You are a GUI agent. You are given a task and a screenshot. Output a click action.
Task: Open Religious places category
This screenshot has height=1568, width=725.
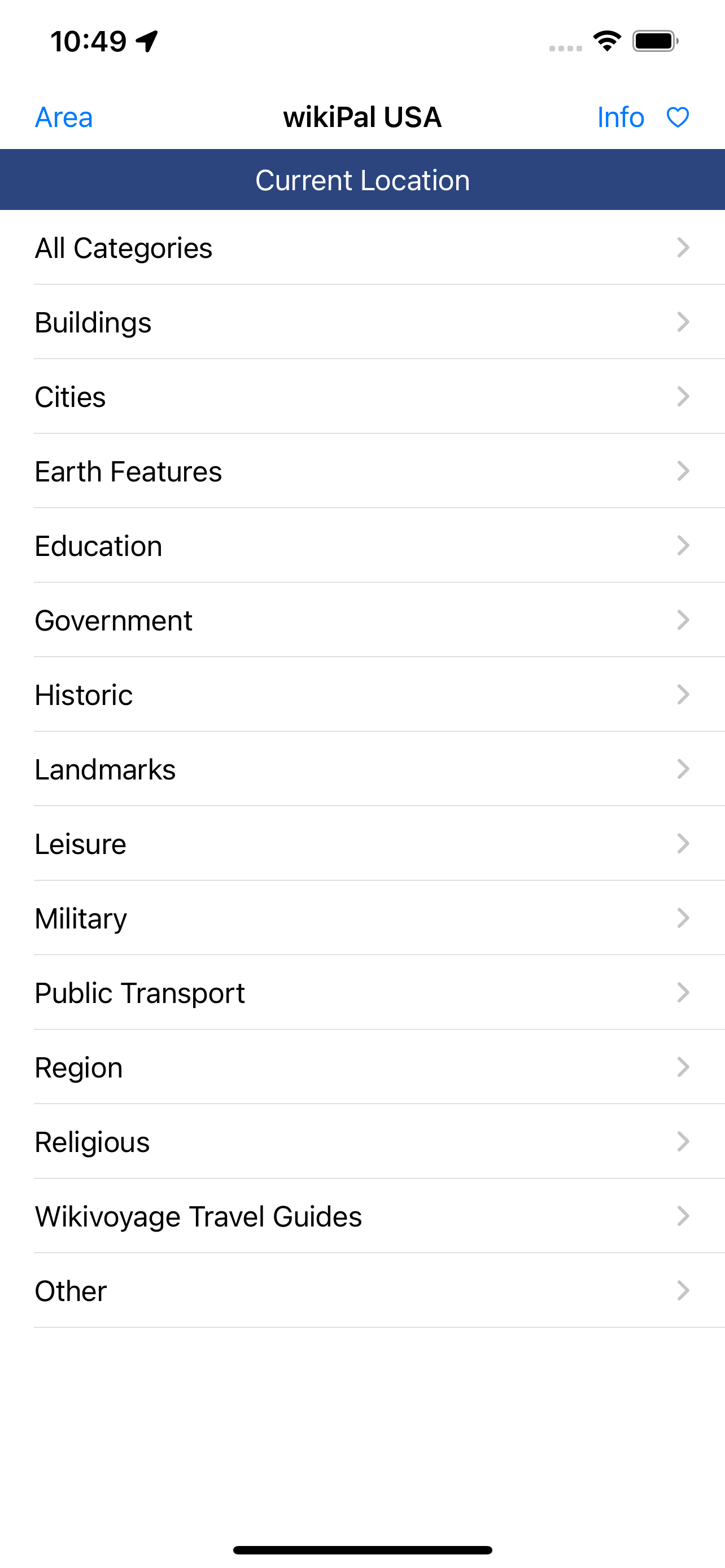(362, 1142)
